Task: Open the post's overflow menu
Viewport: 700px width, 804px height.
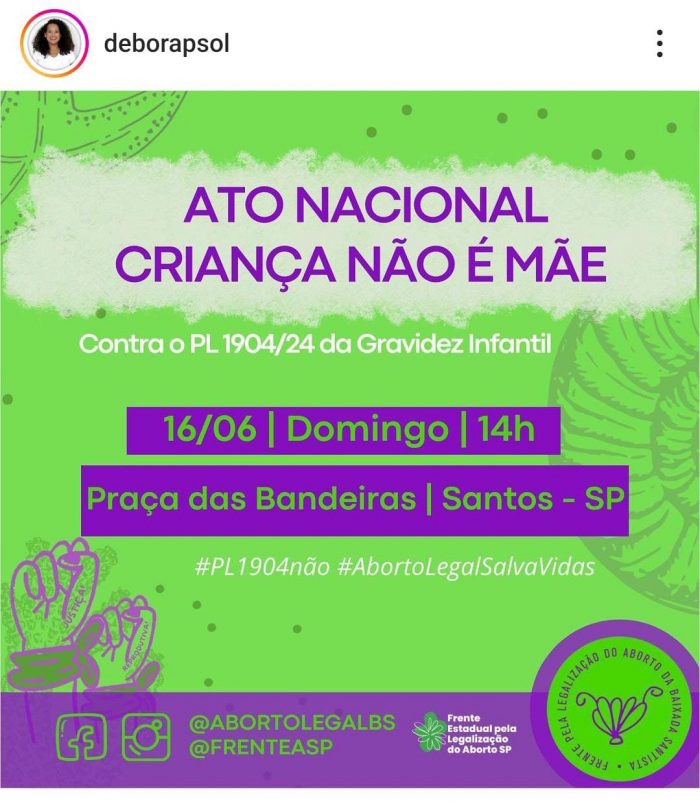Action: coord(659,44)
